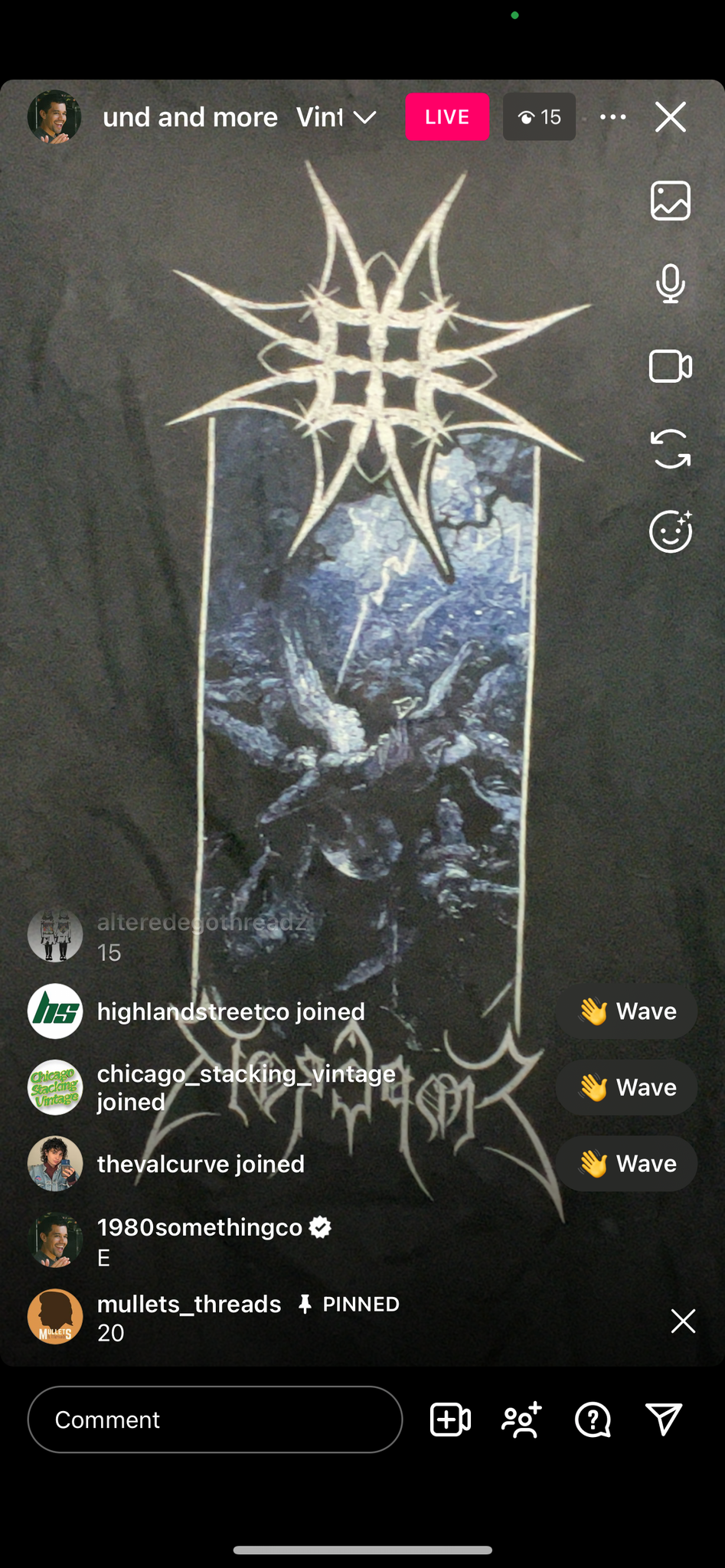Add a guest to the live video
Image resolution: width=725 pixels, height=1568 pixels.
coord(450,1419)
